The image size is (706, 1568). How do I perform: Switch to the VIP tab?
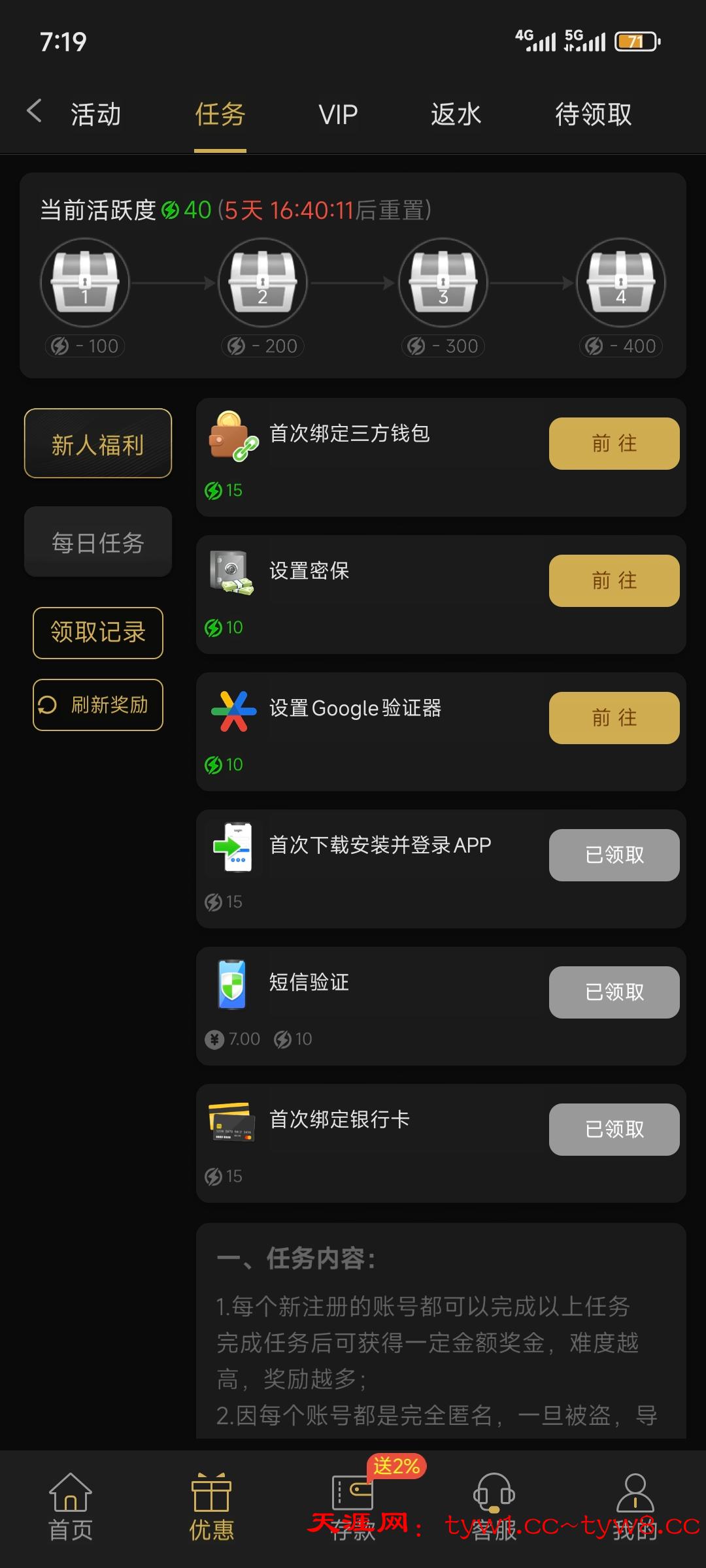pyautogui.click(x=338, y=114)
